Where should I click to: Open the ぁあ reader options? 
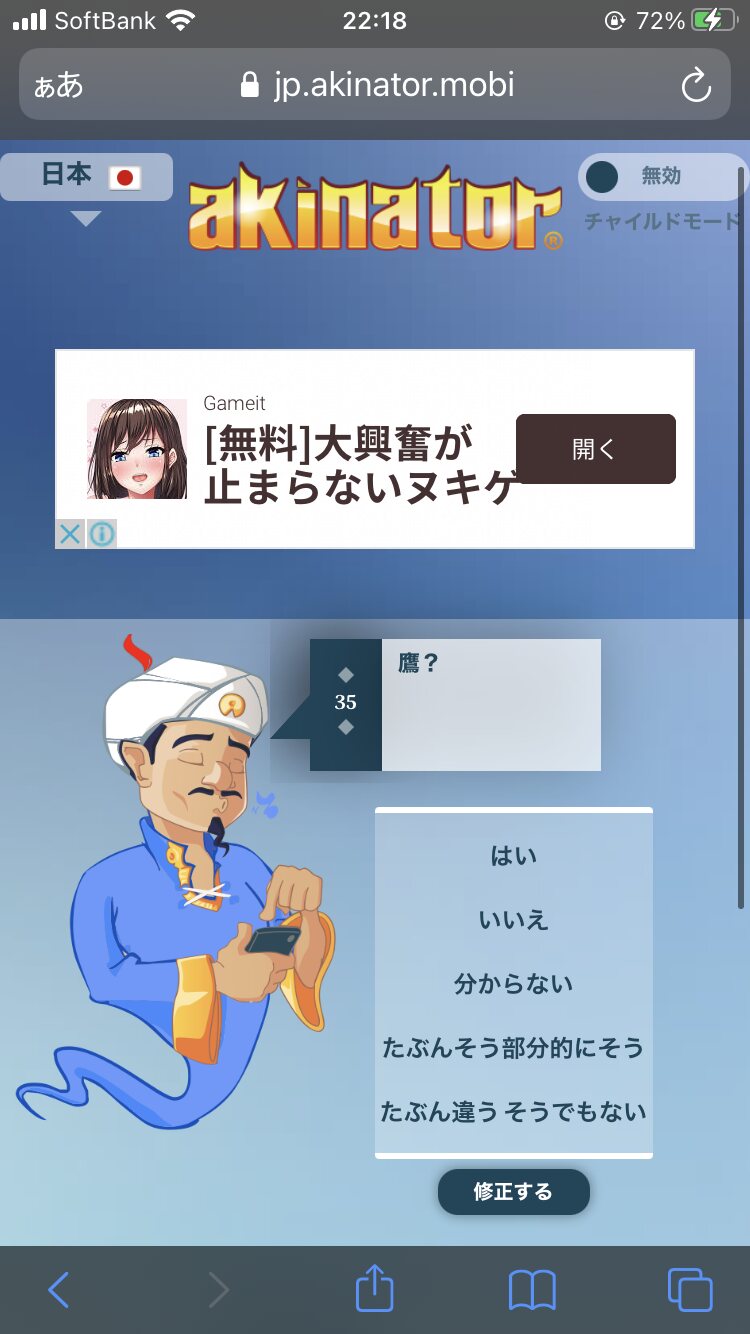(x=58, y=85)
